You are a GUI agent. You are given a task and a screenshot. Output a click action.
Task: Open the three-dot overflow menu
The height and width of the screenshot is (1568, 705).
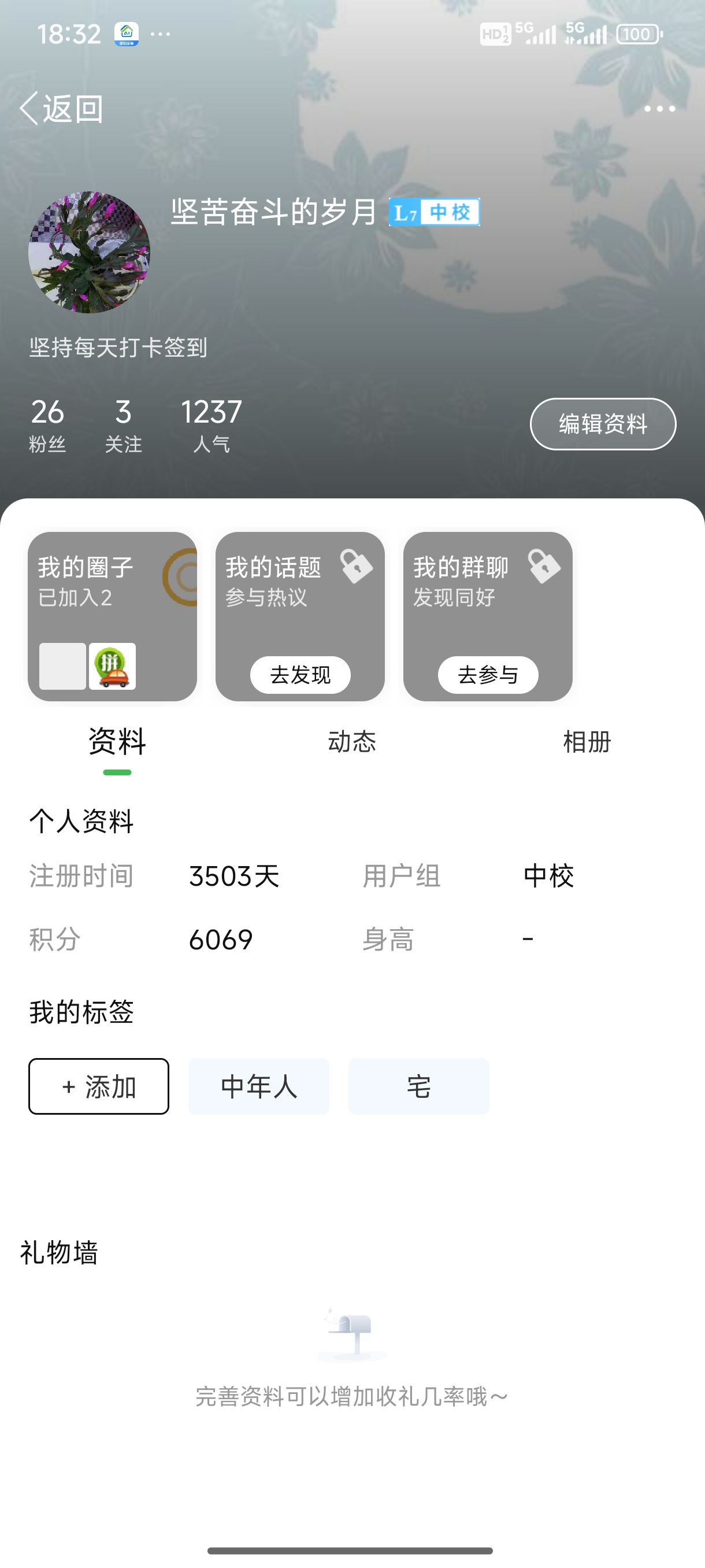(659, 109)
